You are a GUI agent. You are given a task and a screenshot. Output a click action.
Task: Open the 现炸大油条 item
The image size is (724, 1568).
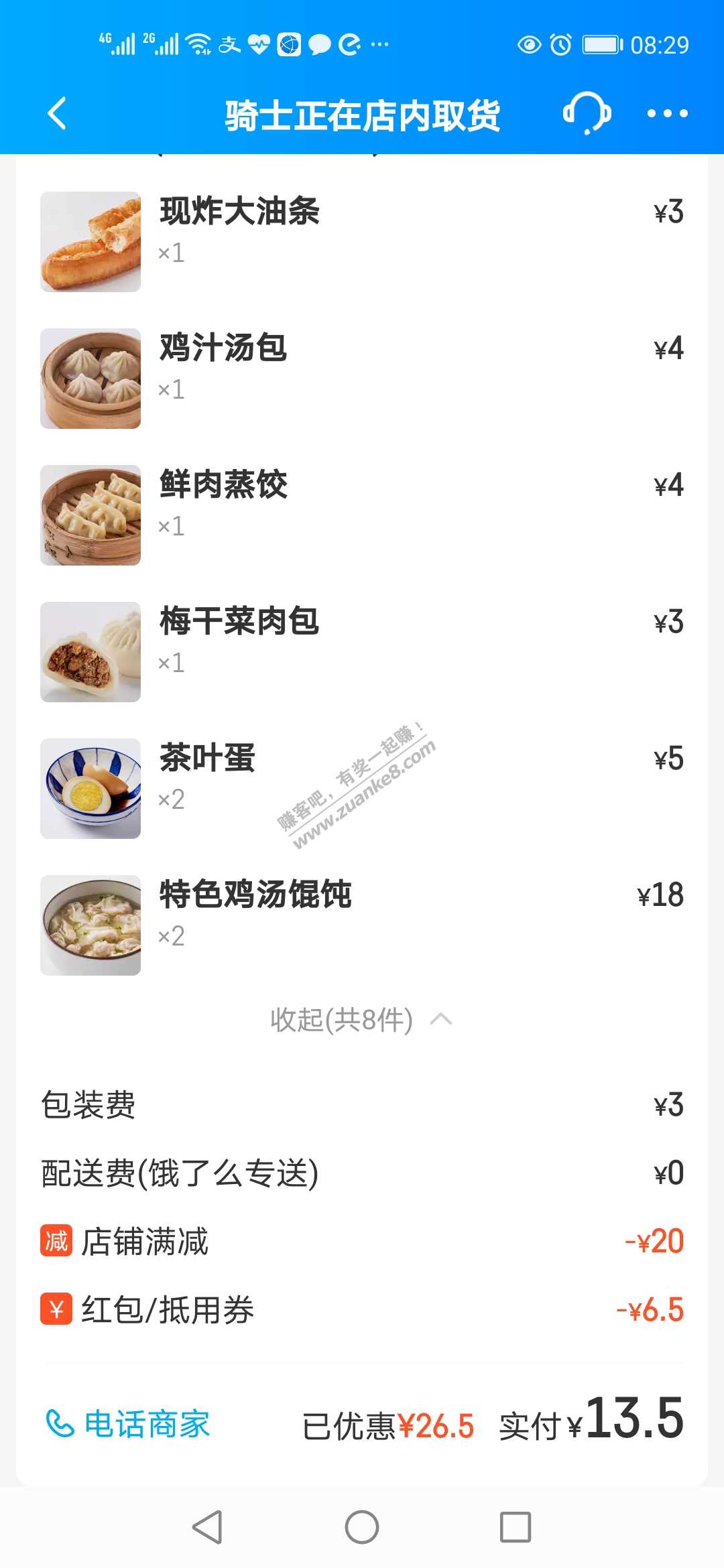[x=239, y=212]
